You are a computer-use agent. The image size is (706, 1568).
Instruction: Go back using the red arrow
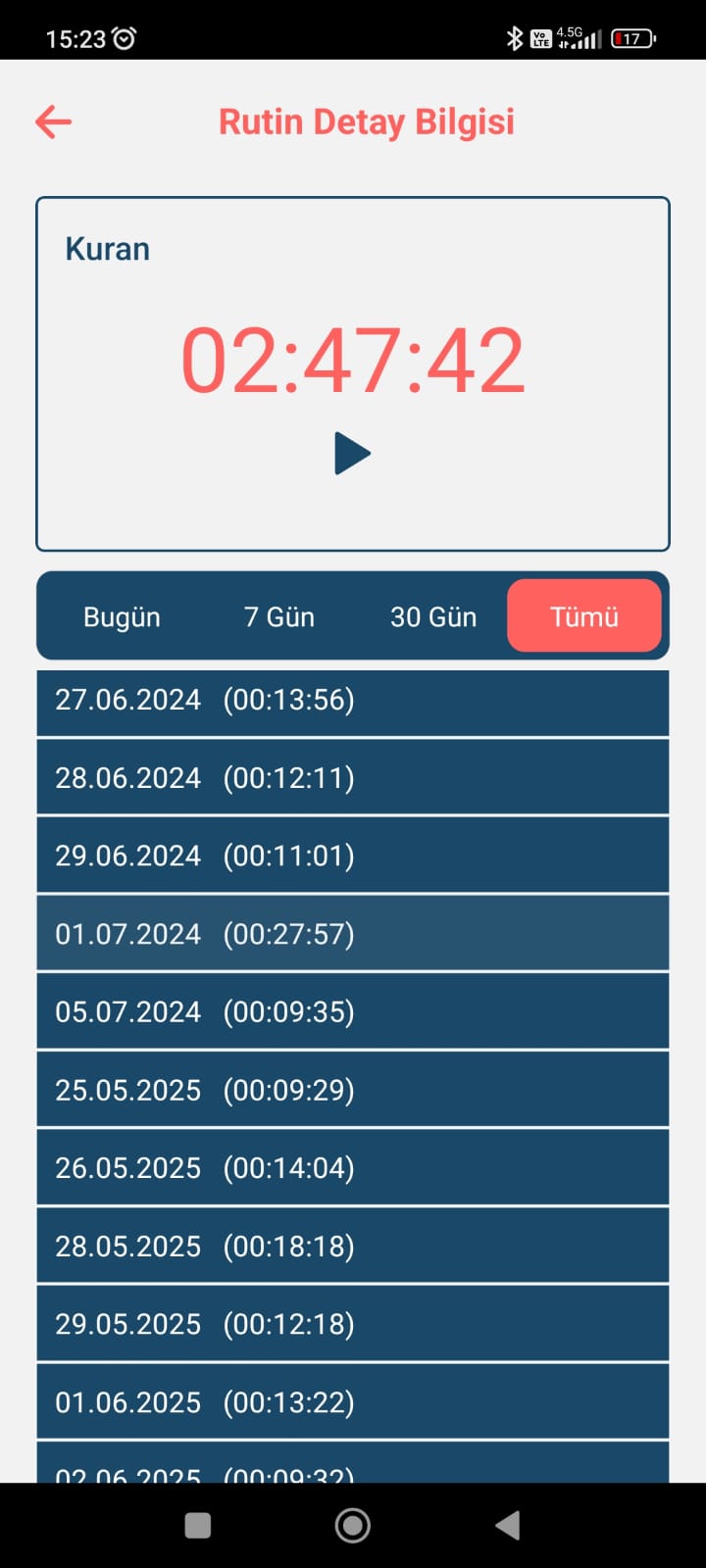coord(54,122)
